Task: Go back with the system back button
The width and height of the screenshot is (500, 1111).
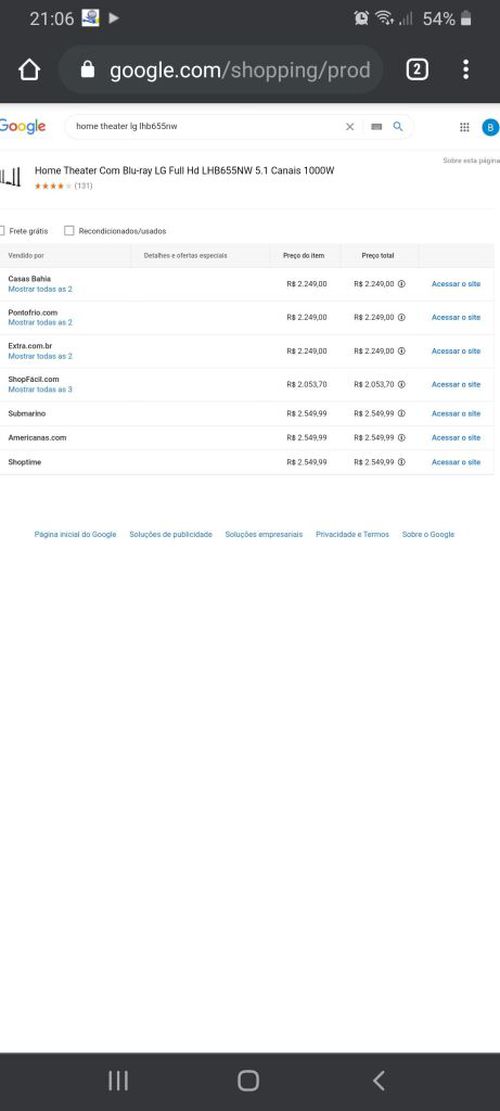Action: pos(379,1081)
